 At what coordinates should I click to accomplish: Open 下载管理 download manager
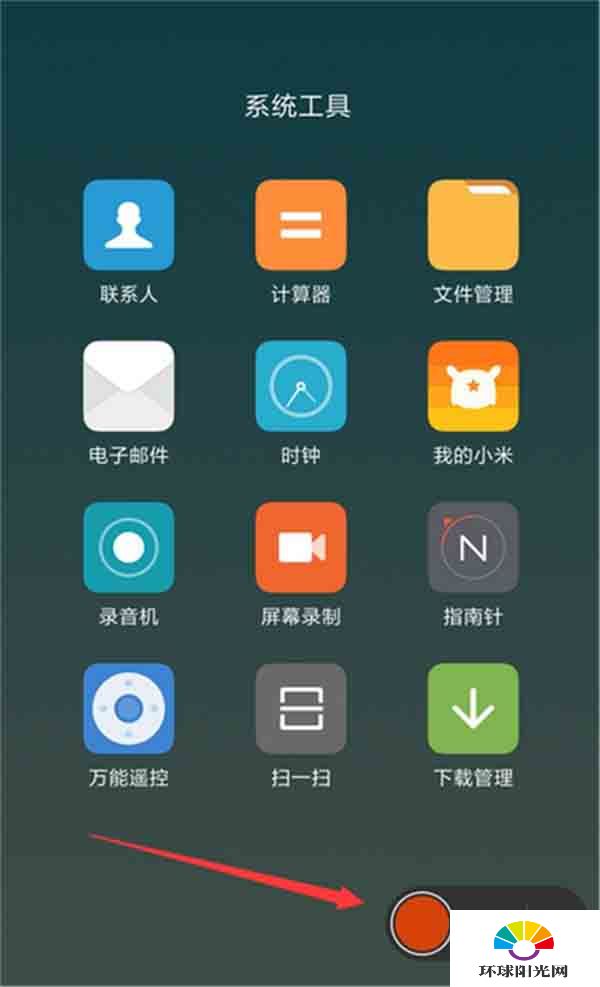point(473,708)
